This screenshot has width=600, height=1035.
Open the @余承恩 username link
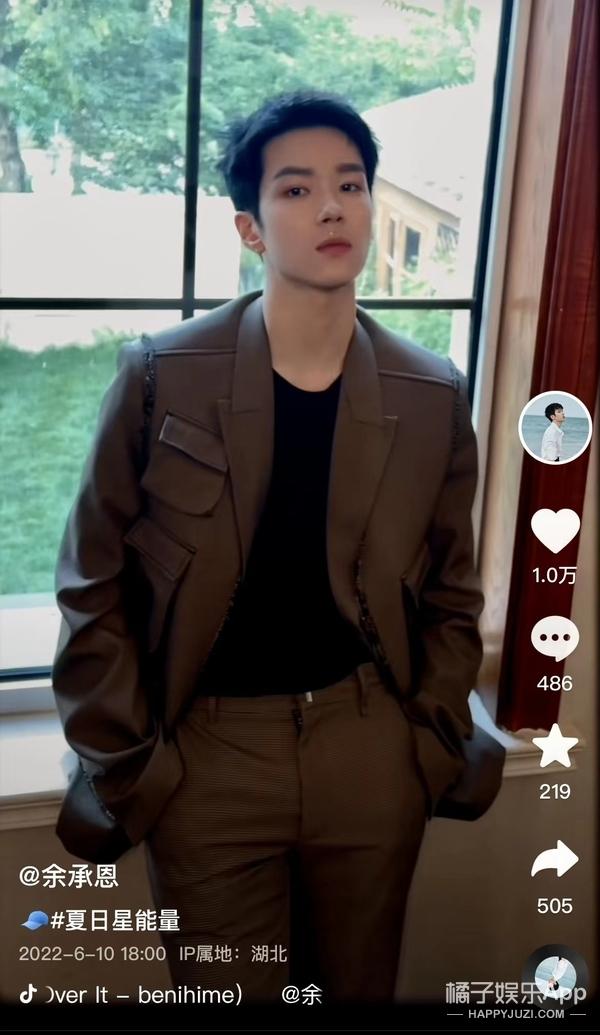[x=69, y=876]
